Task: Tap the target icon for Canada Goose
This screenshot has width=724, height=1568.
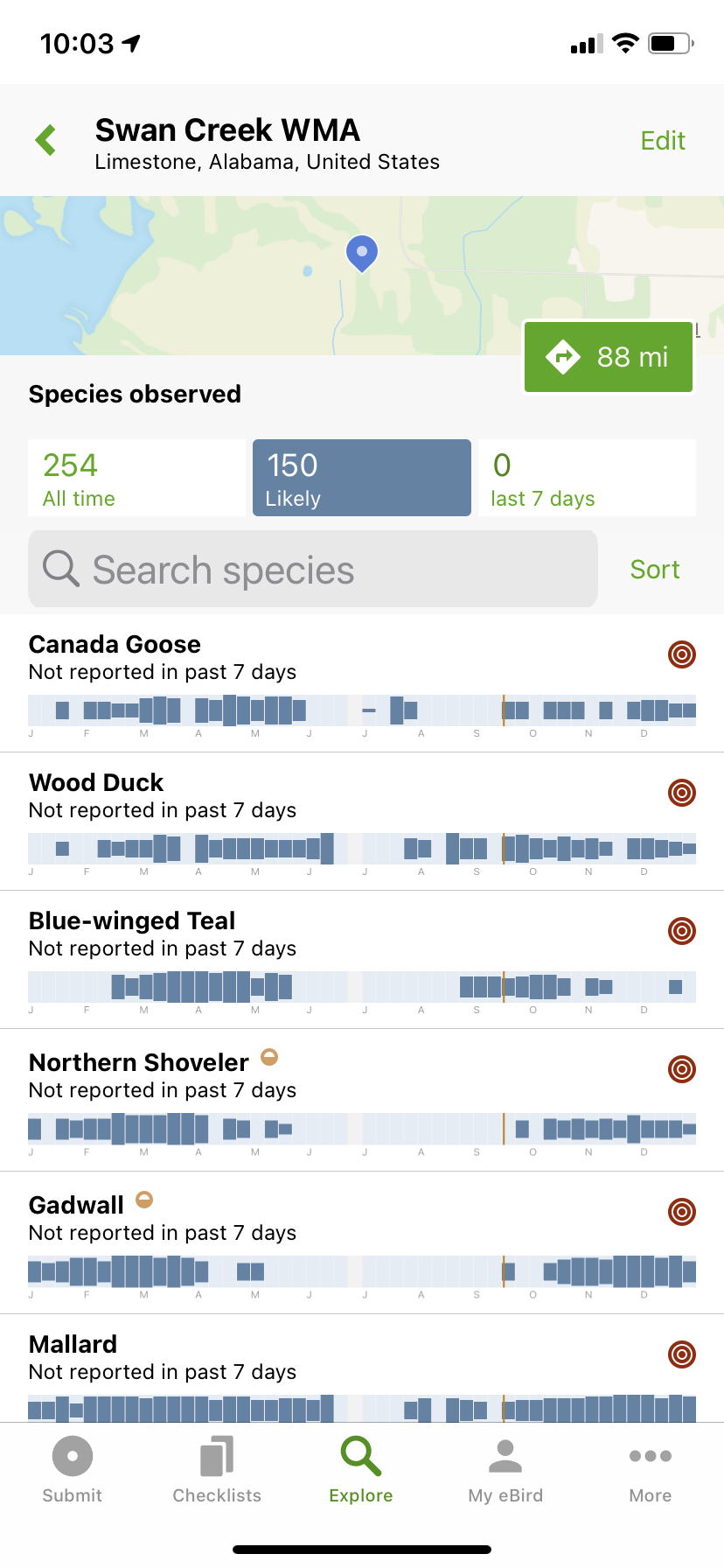Action: point(681,654)
